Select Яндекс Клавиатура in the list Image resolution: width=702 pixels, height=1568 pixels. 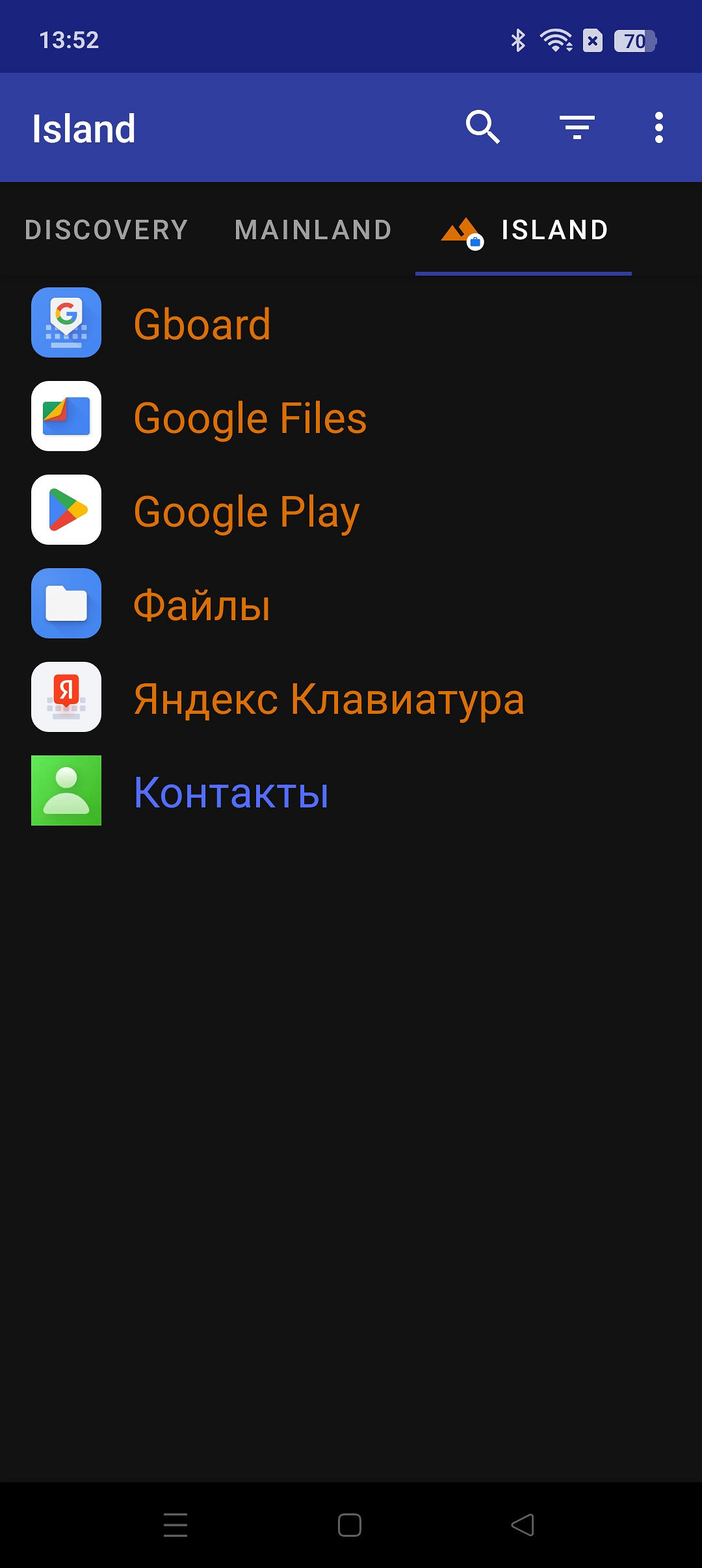coord(328,699)
